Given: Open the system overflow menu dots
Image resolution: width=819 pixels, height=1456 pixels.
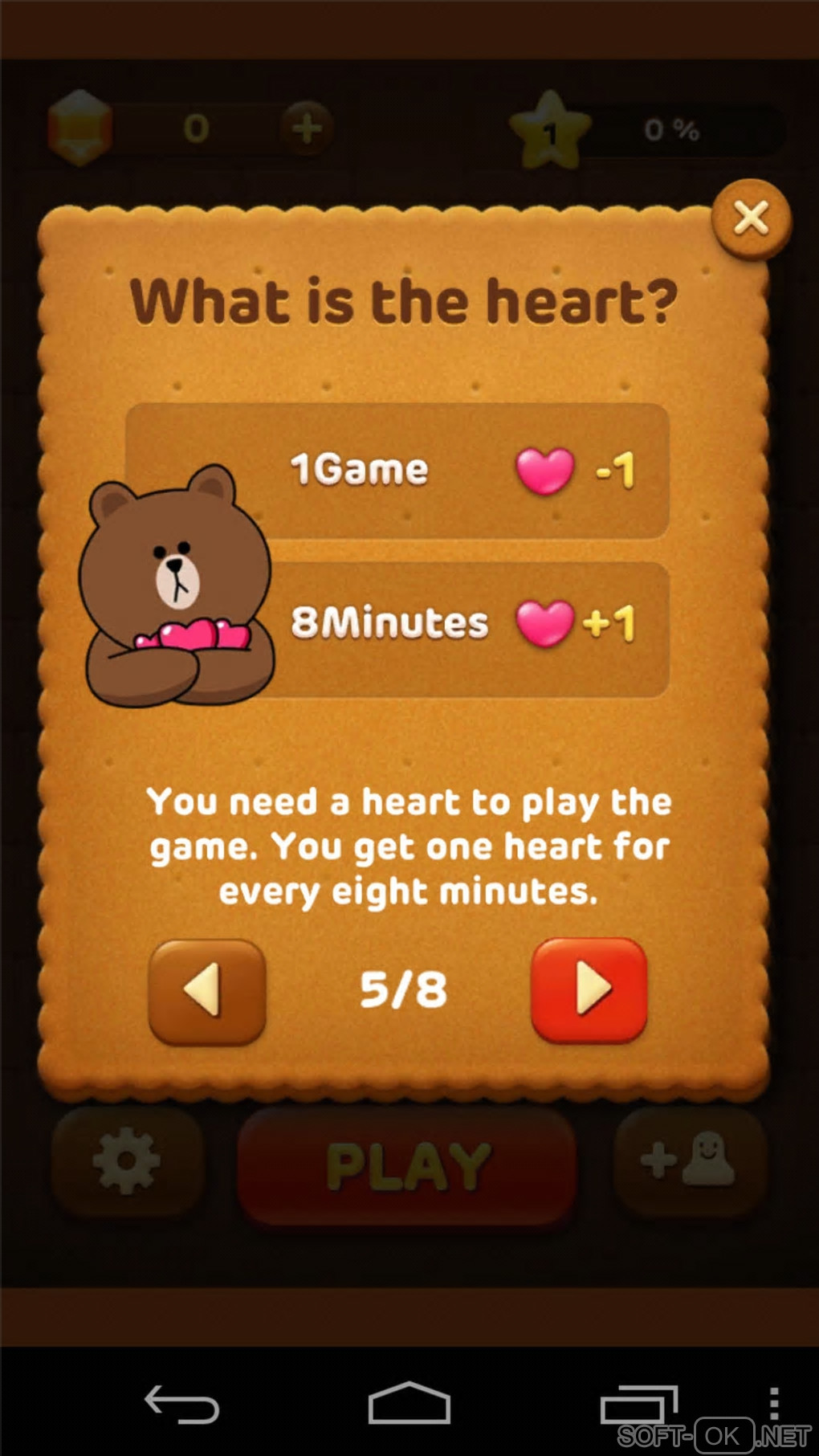Looking at the screenshot, I should [773, 1402].
